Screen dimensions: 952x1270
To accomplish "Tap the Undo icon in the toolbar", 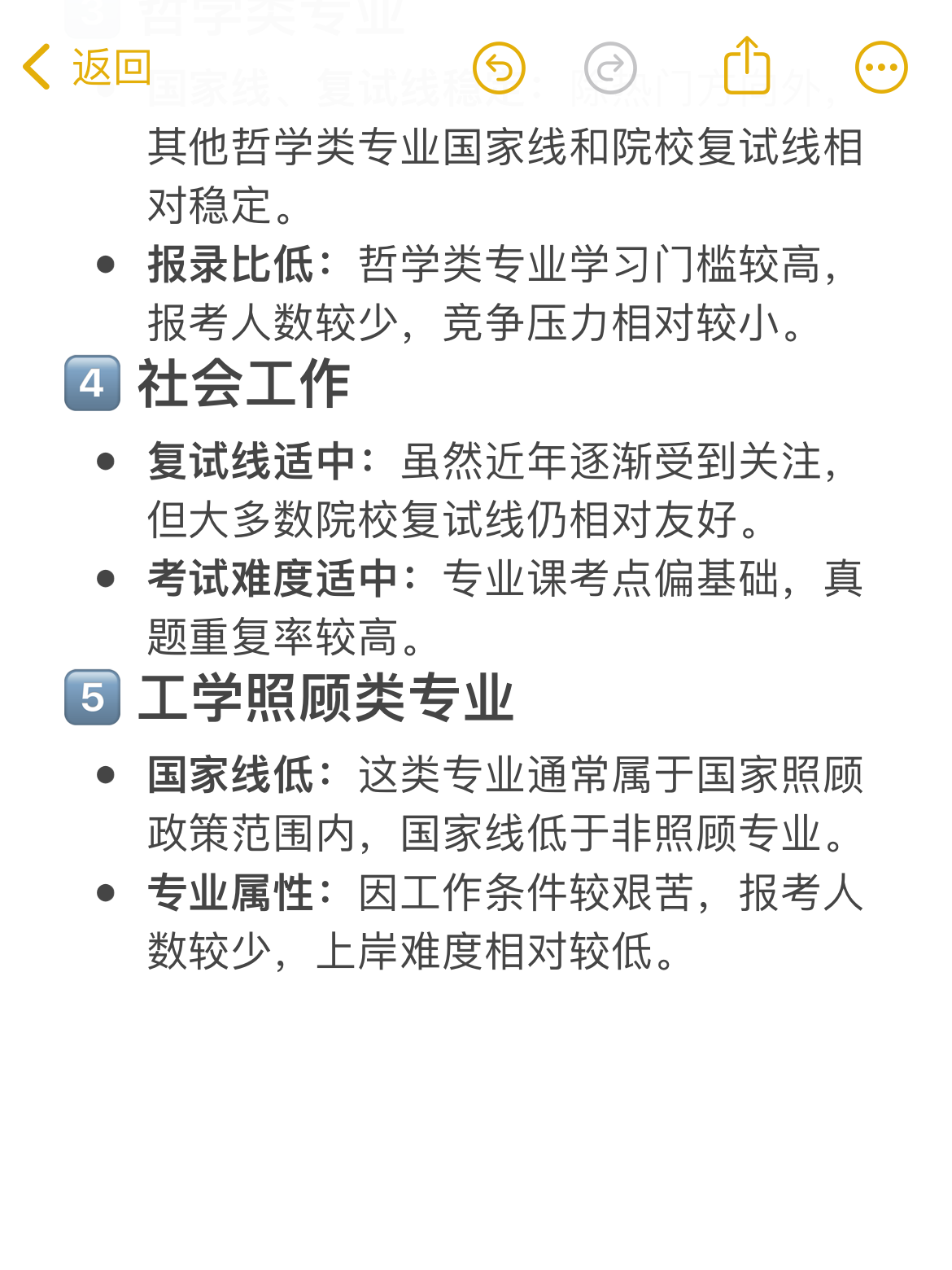I will point(500,68).
